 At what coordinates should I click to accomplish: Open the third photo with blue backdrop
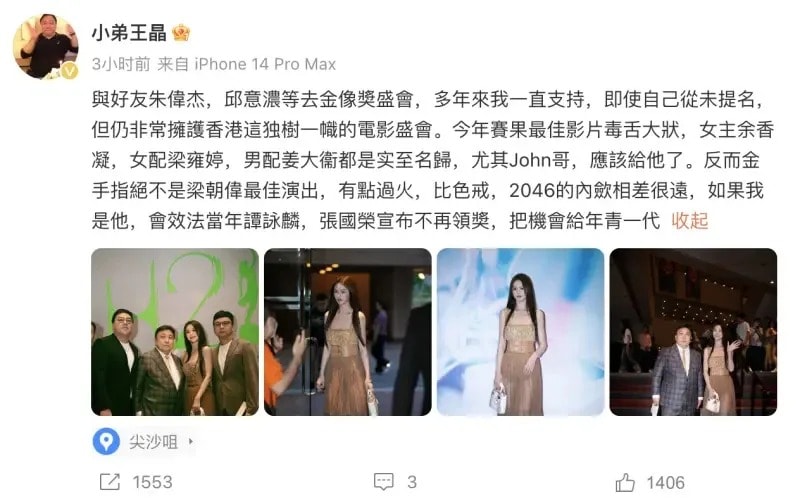tap(520, 331)
